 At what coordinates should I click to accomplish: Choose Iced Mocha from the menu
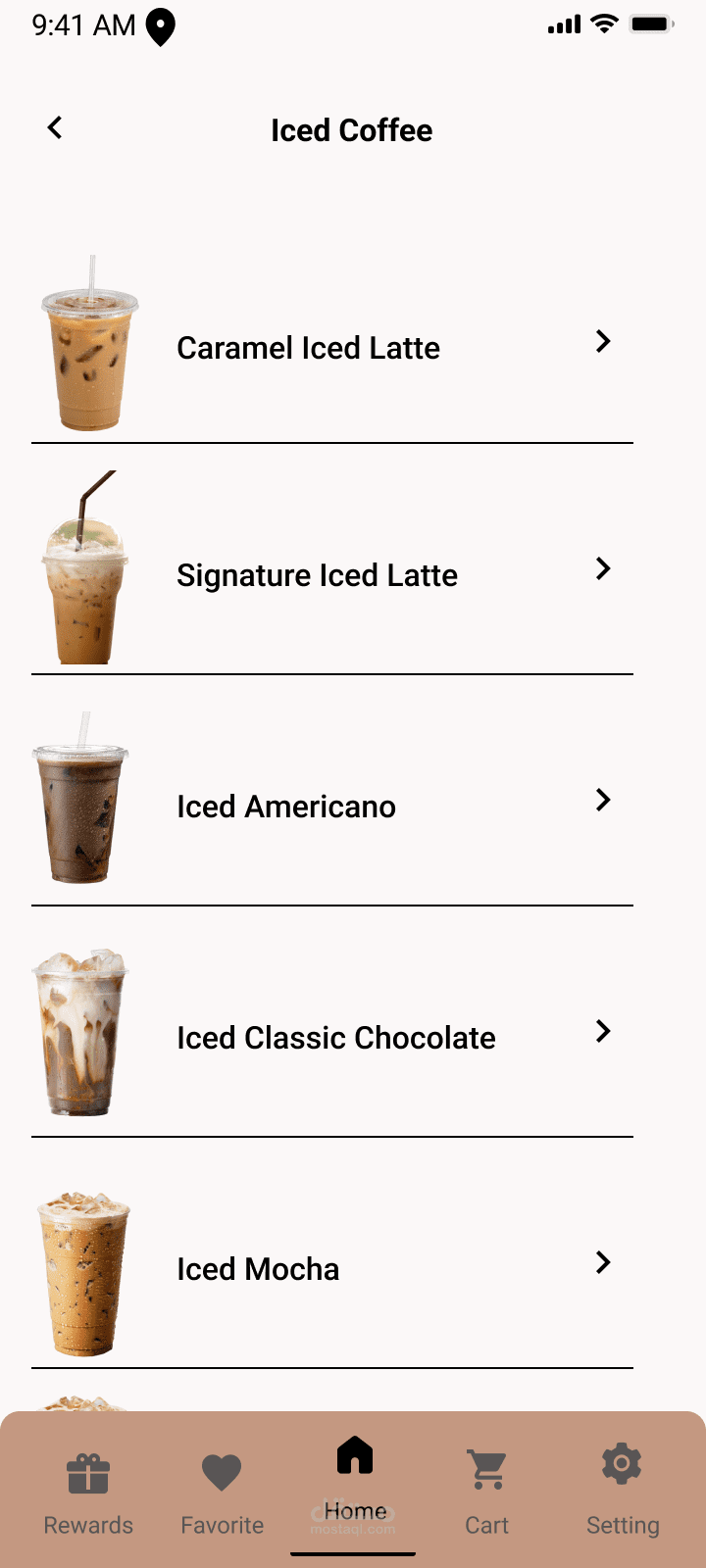pos(332,1266)
